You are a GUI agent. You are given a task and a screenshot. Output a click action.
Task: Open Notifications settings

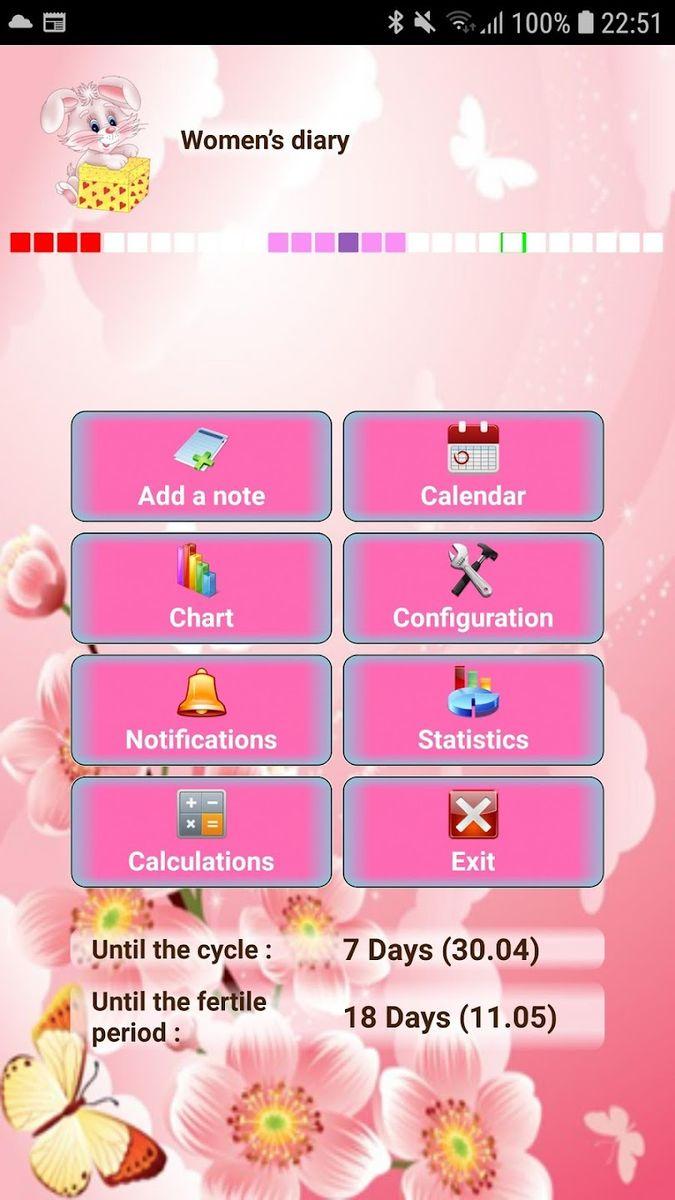201,710
